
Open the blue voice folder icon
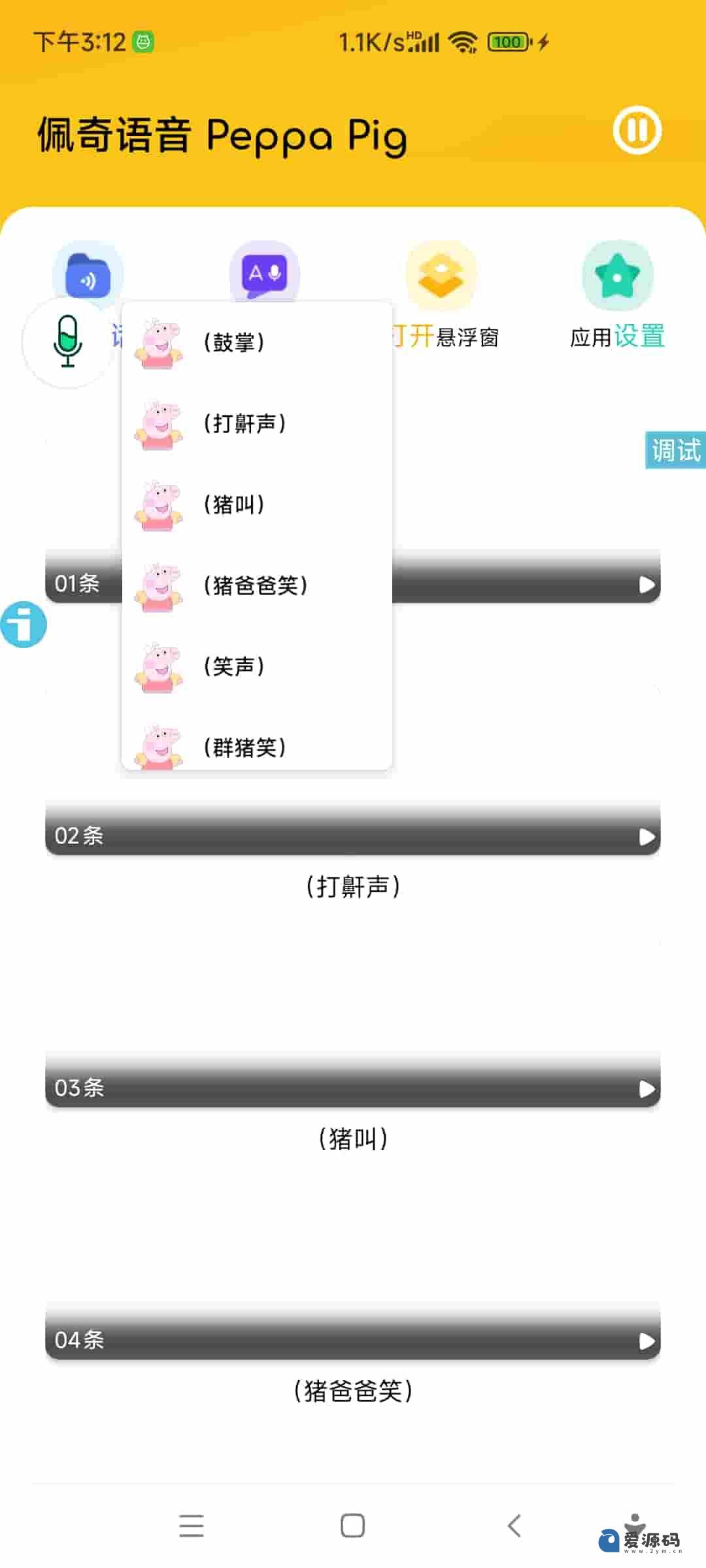pos(88,274)
